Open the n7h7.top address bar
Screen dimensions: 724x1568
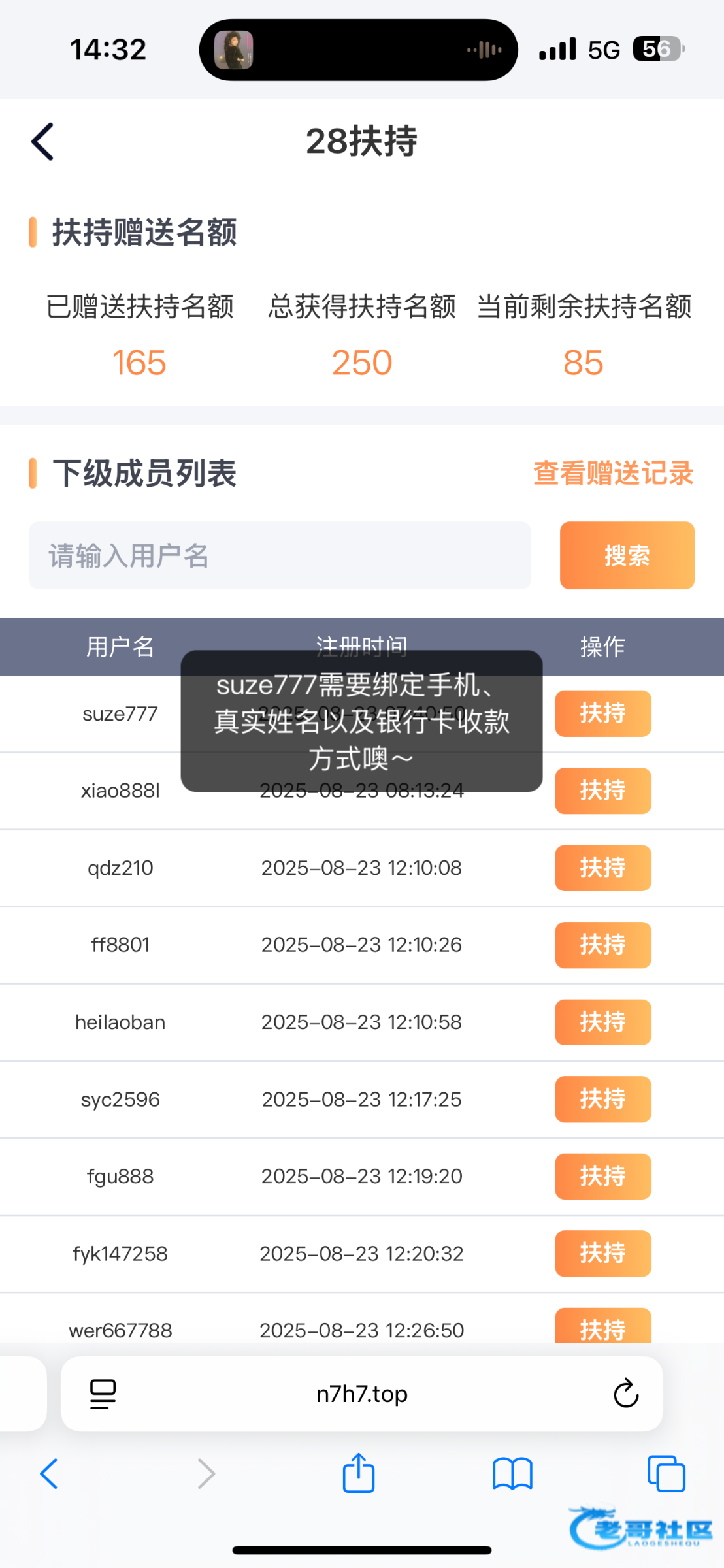coord(361,1394)
